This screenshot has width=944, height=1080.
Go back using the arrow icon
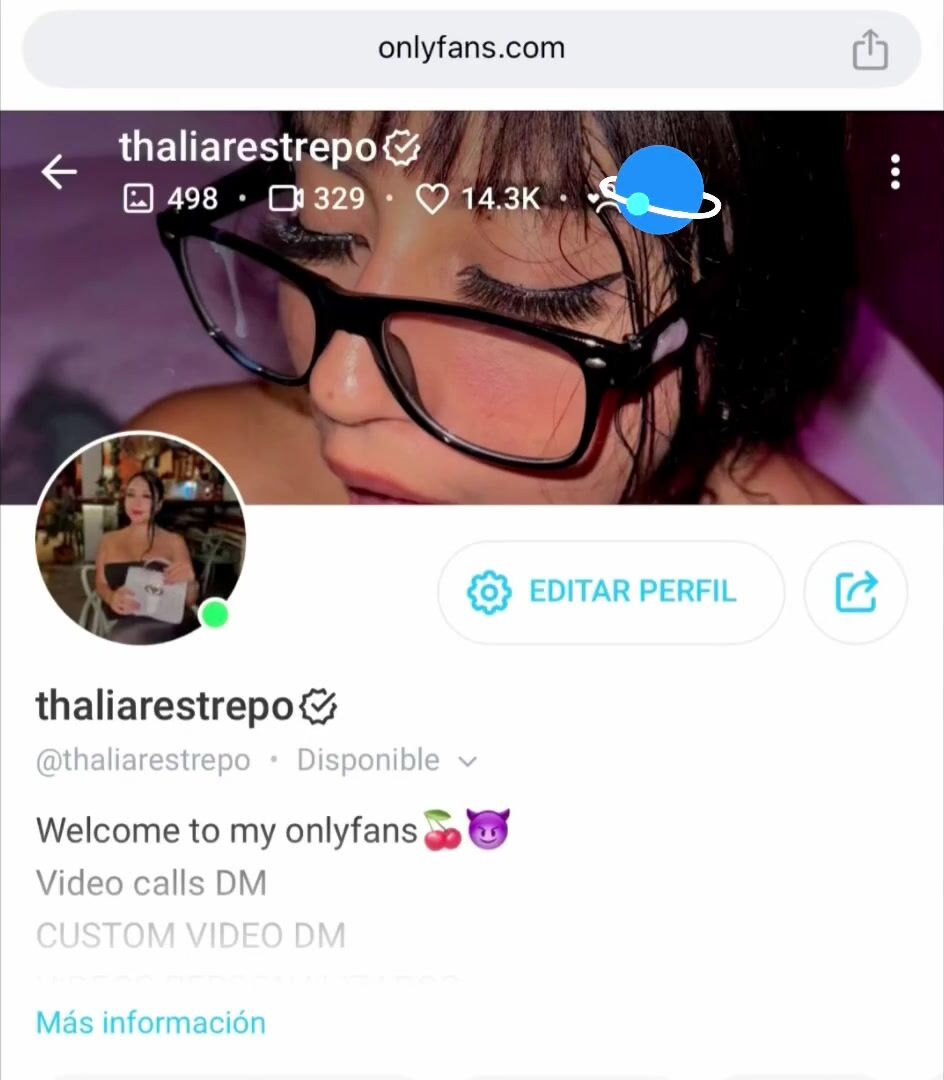coord(59,172)
